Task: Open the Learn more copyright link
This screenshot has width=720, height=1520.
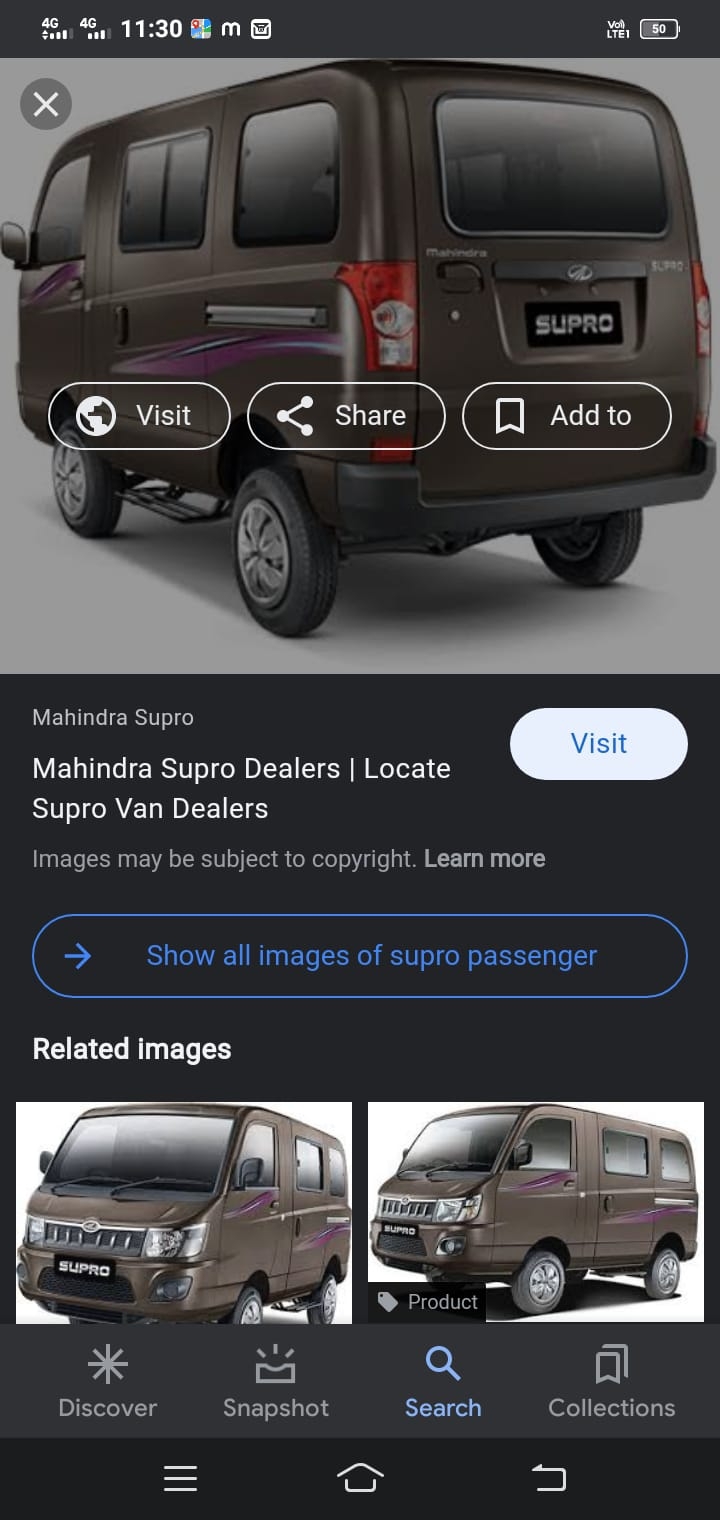Action: (484, 859)
